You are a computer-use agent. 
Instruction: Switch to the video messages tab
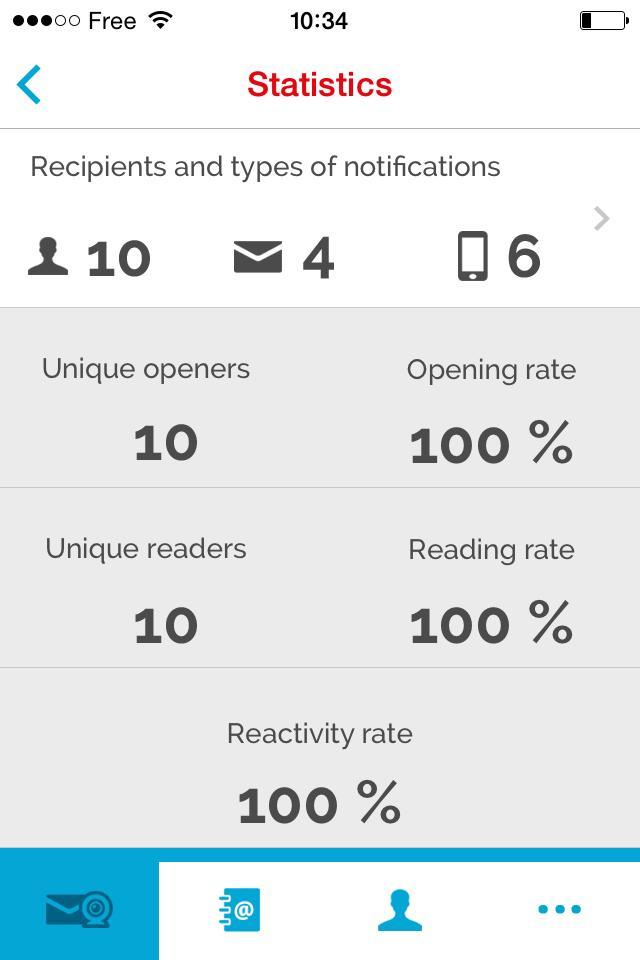click(x=79, y=909)
